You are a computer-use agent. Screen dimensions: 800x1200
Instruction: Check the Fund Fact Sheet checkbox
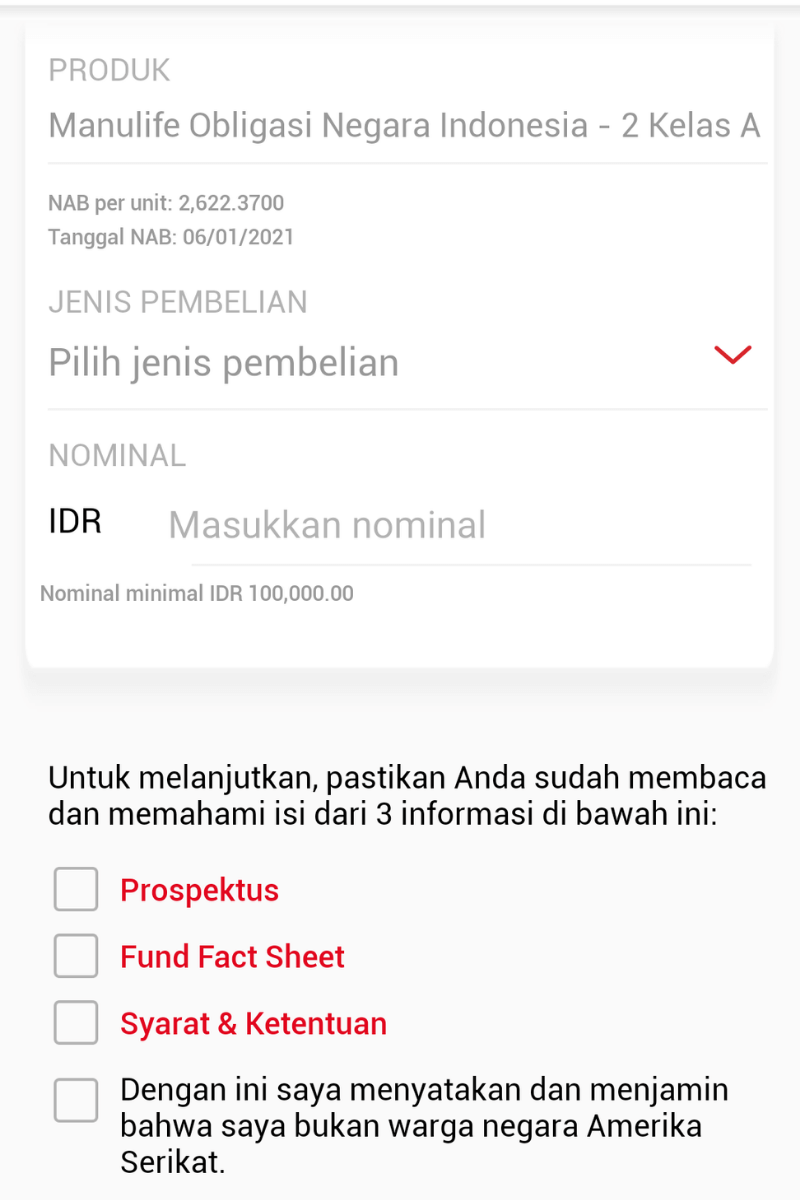(x=75, y=956)
